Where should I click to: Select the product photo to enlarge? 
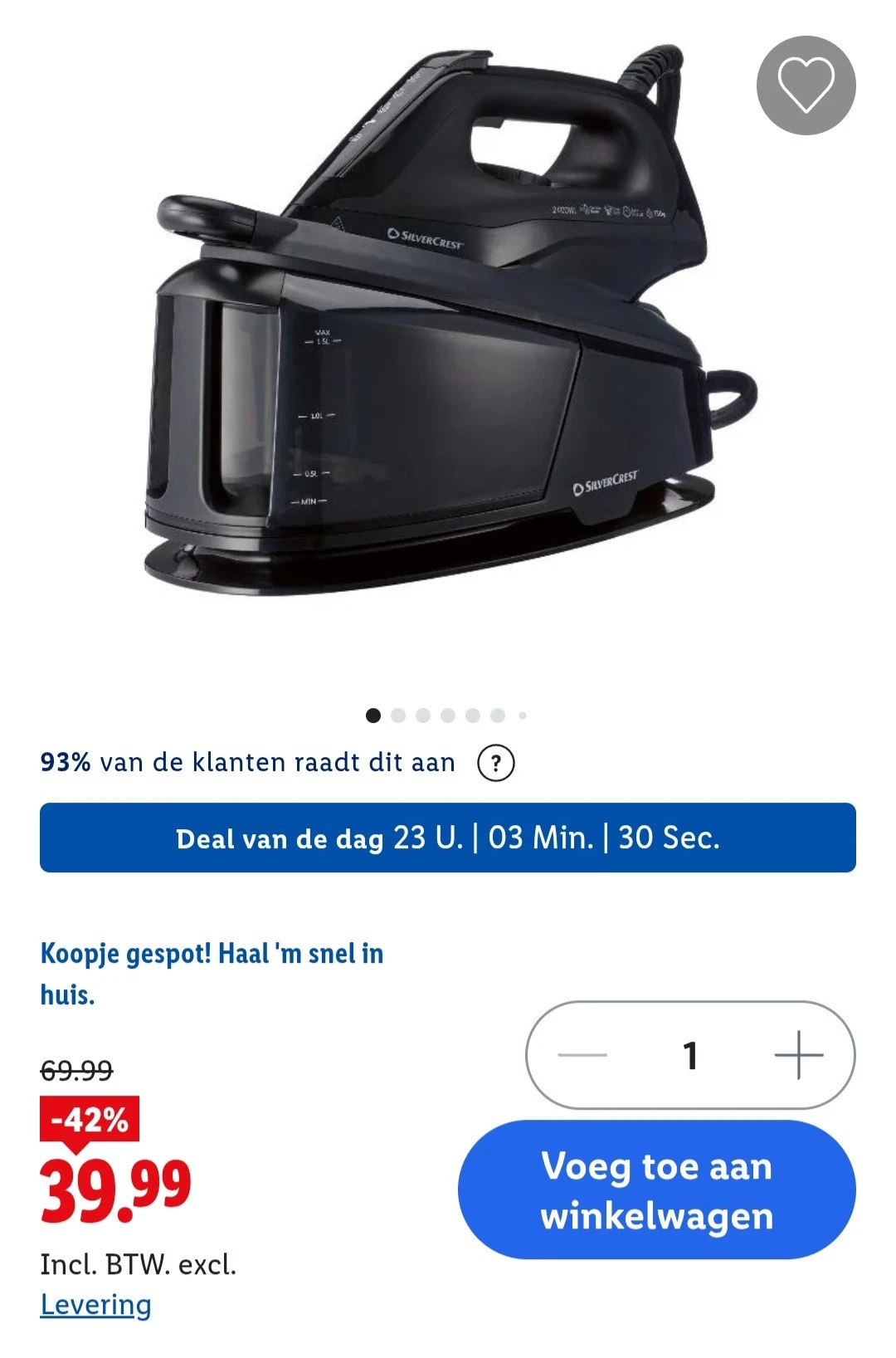click(x=448, y=332)
